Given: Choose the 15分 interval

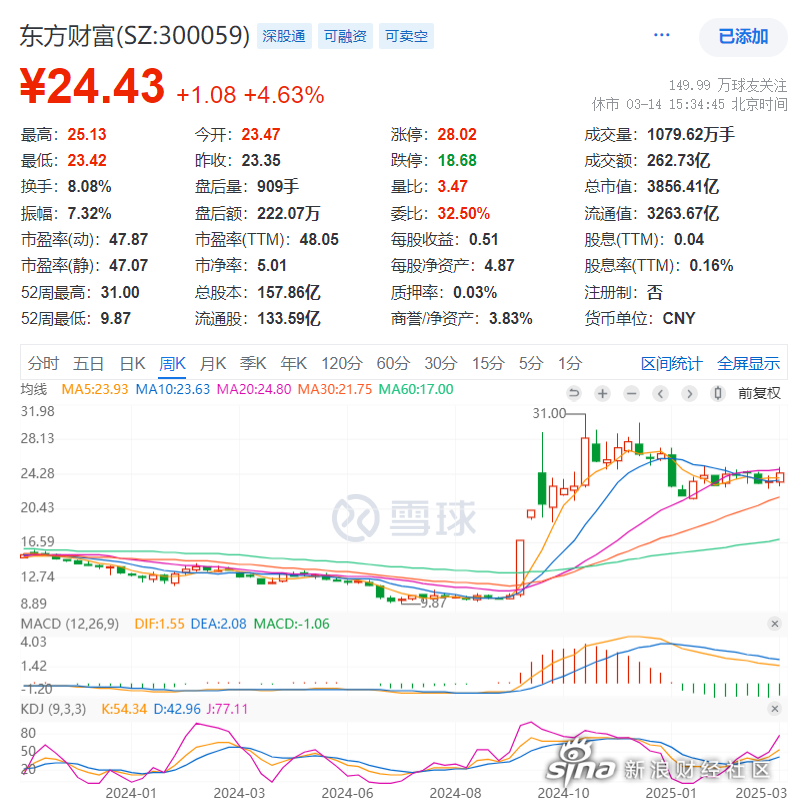Looking at the screenshot, I should pos(488,363).
